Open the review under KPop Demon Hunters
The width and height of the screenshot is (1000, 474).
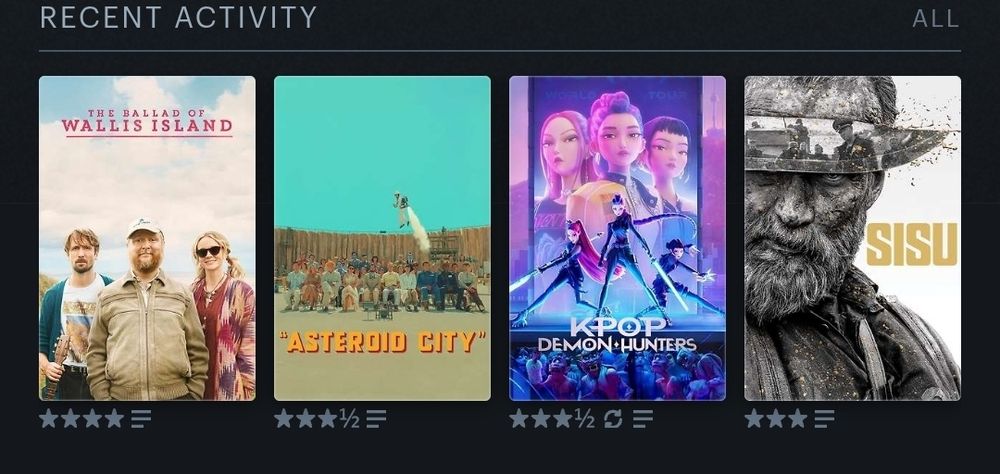click(x=643, y=419)
